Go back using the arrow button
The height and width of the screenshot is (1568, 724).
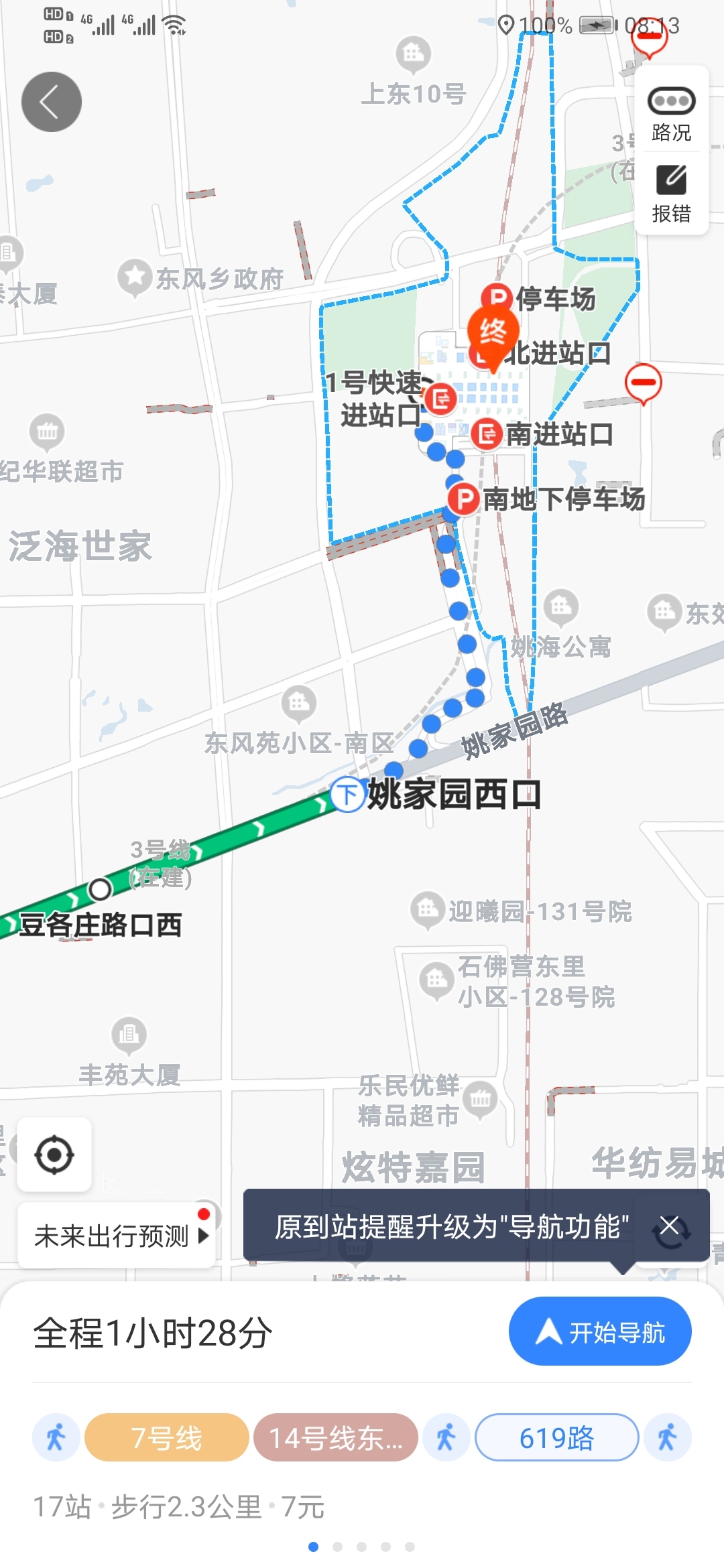pos(52,102)
